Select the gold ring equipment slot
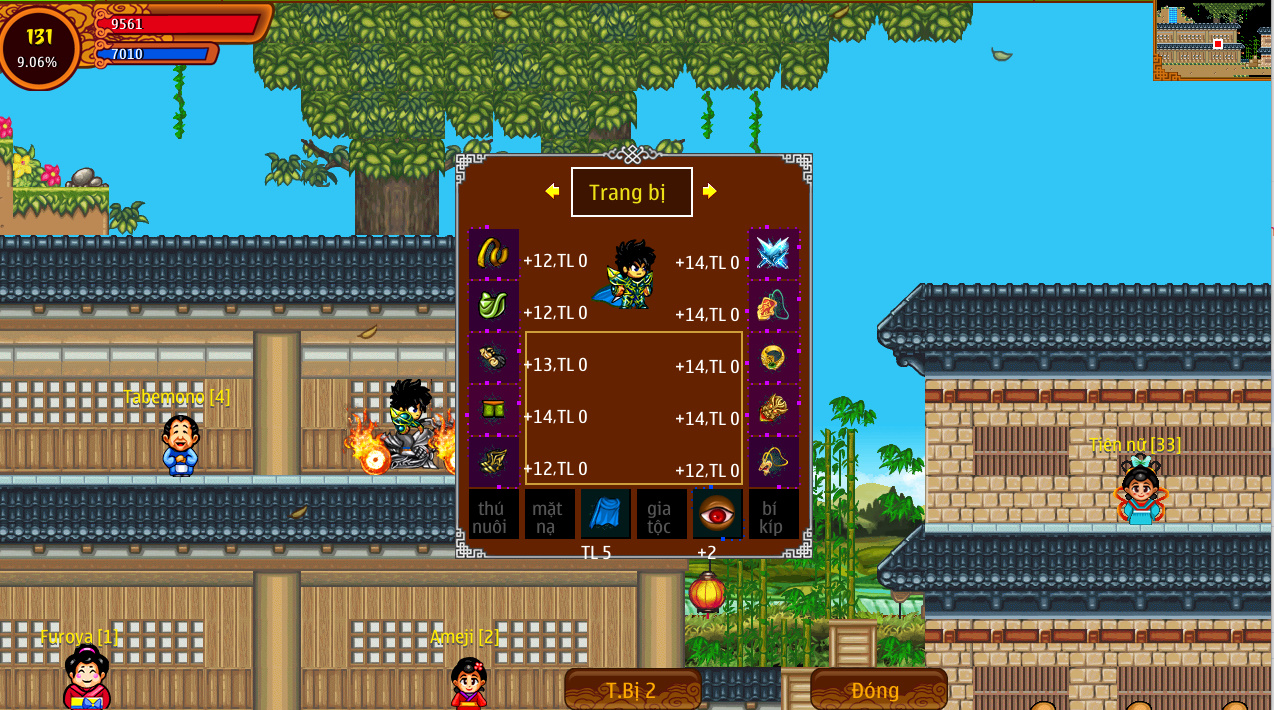 point(773,358)
